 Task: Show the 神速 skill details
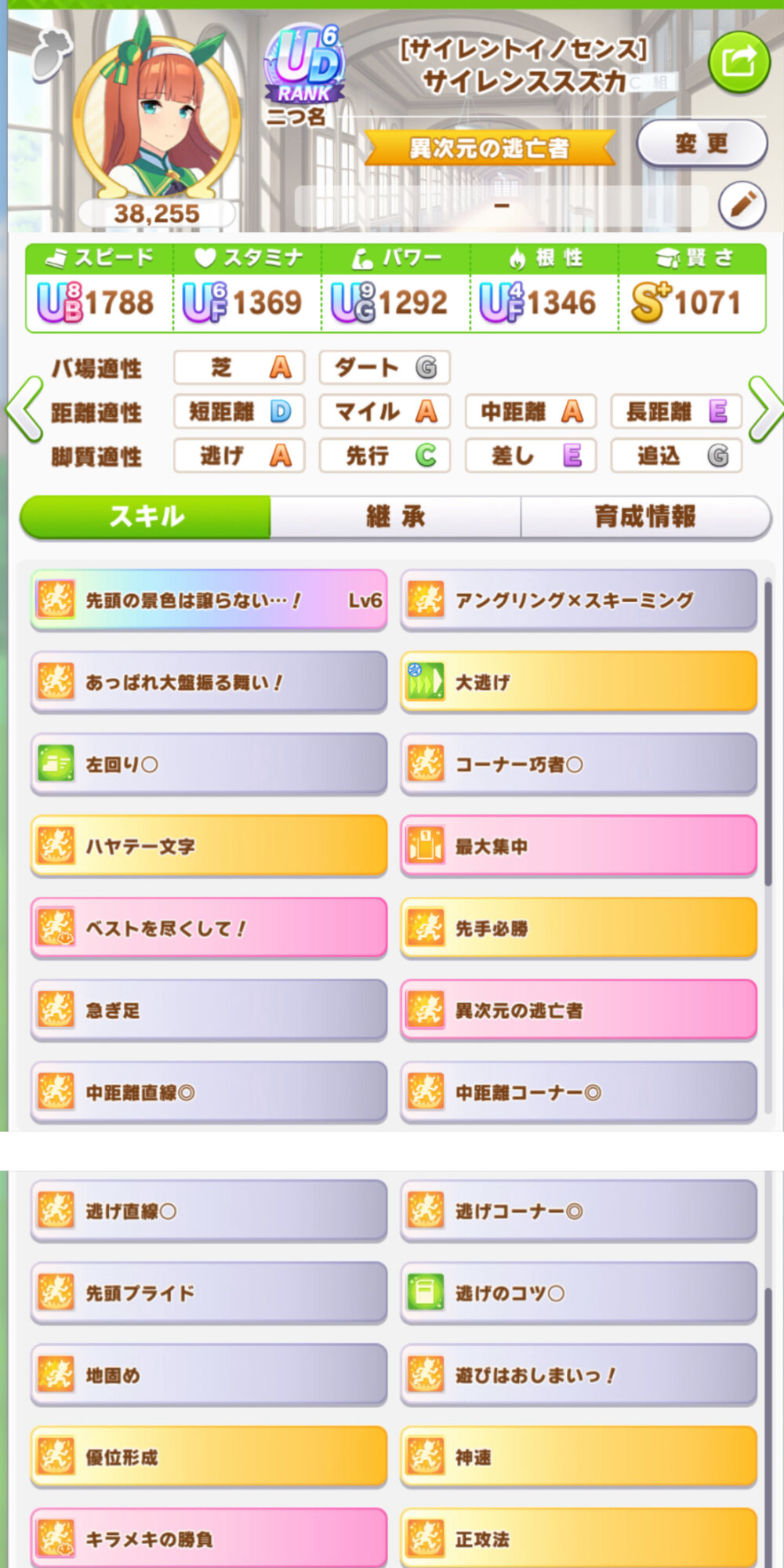point(579,1457)
